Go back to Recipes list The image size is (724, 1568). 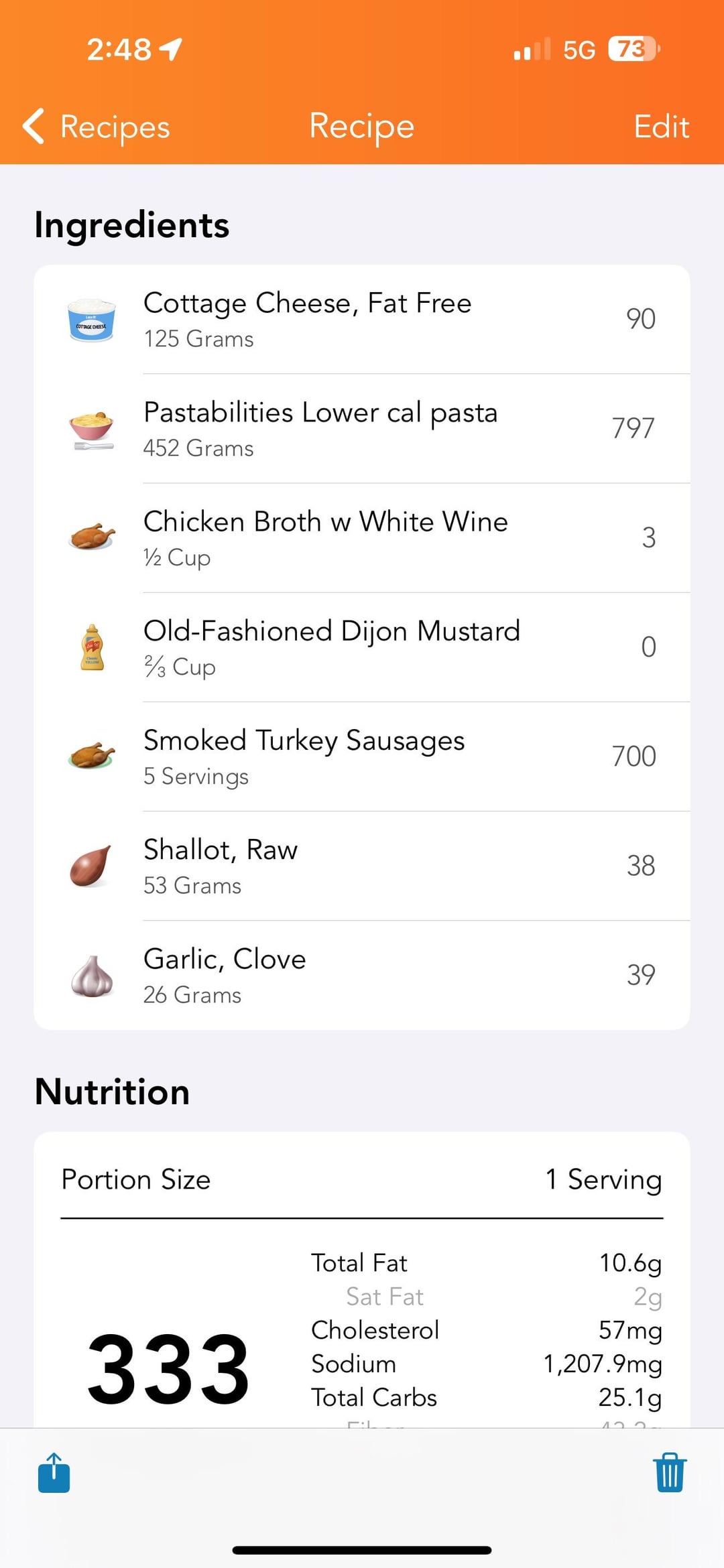click(96, 127)
